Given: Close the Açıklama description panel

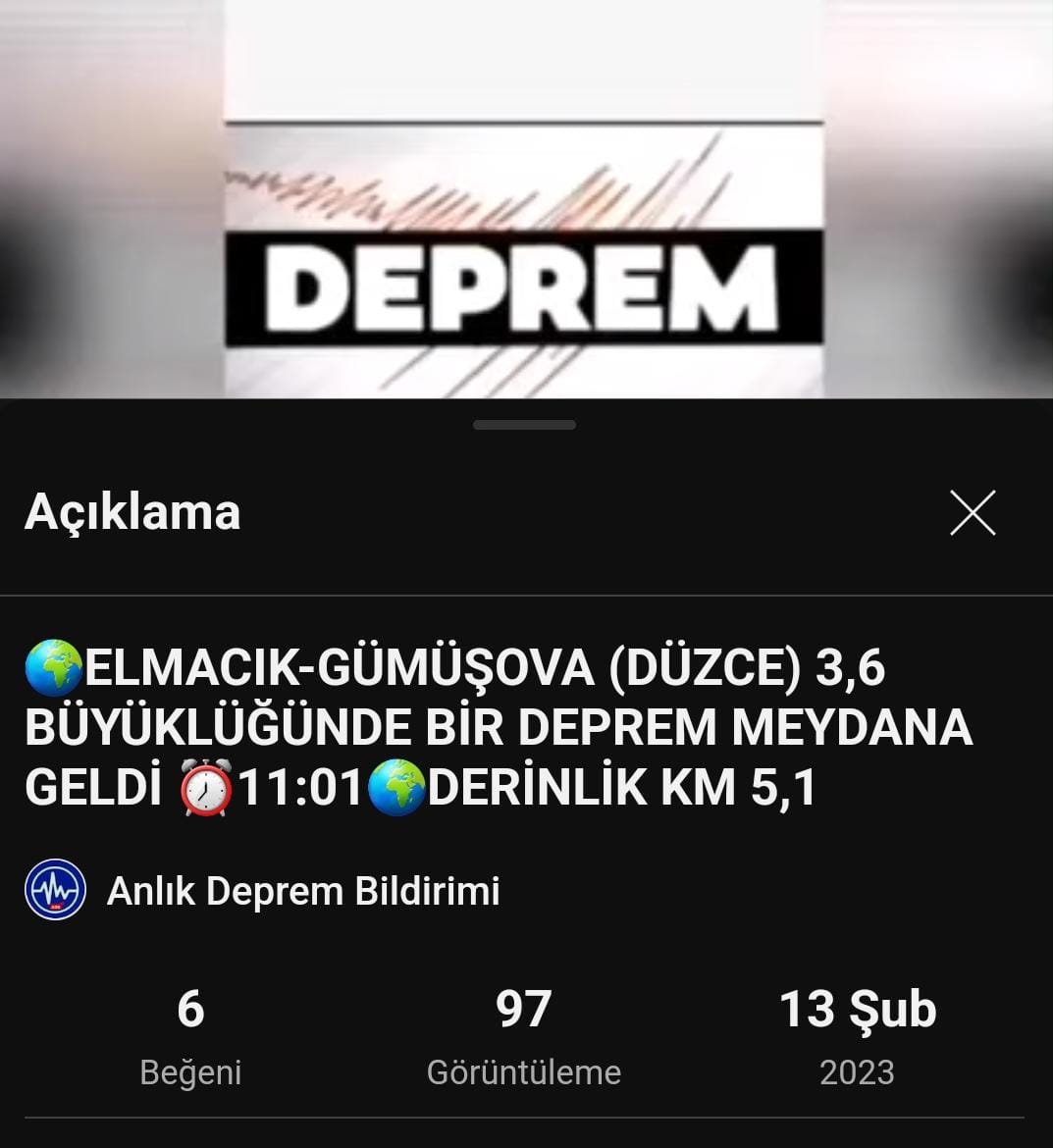Looking at the screenshot, I should (x=973, y=513).
